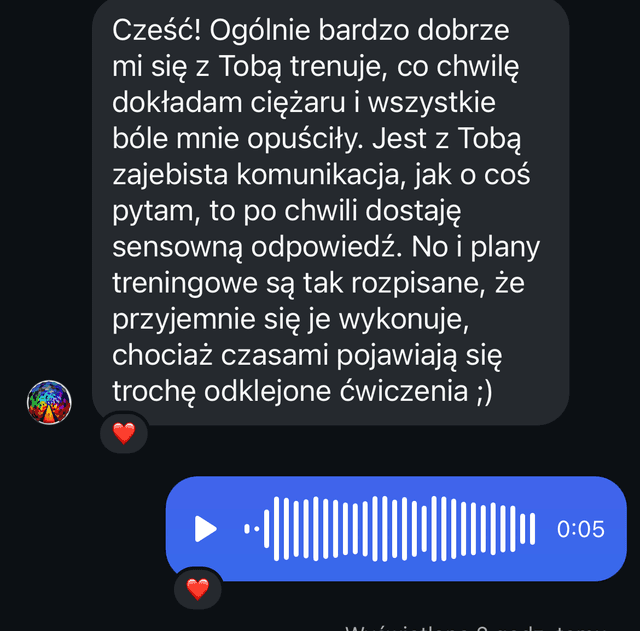Play the 0:05 voice message

point(206,529)
